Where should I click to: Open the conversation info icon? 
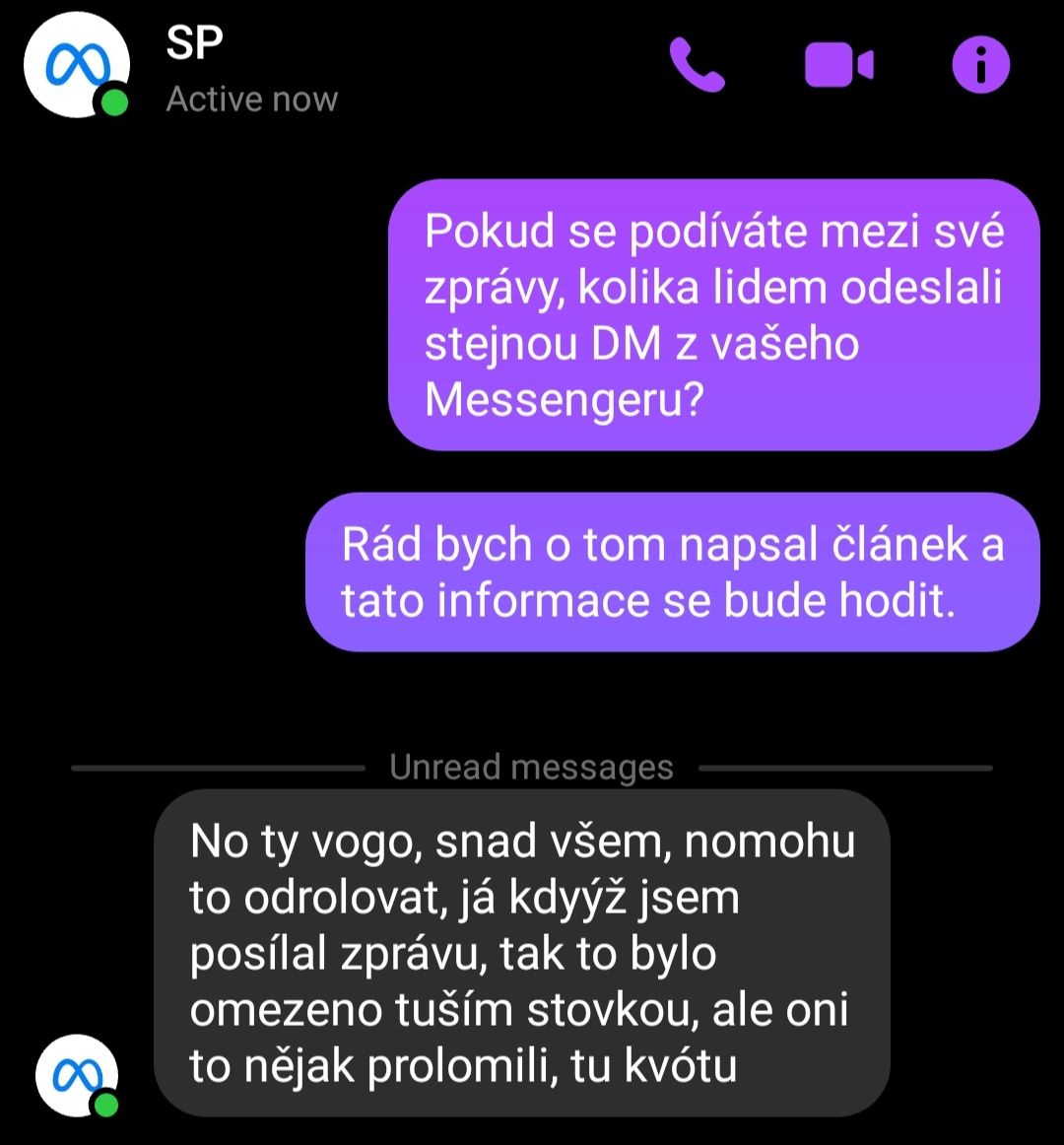(x=980, y=66)
